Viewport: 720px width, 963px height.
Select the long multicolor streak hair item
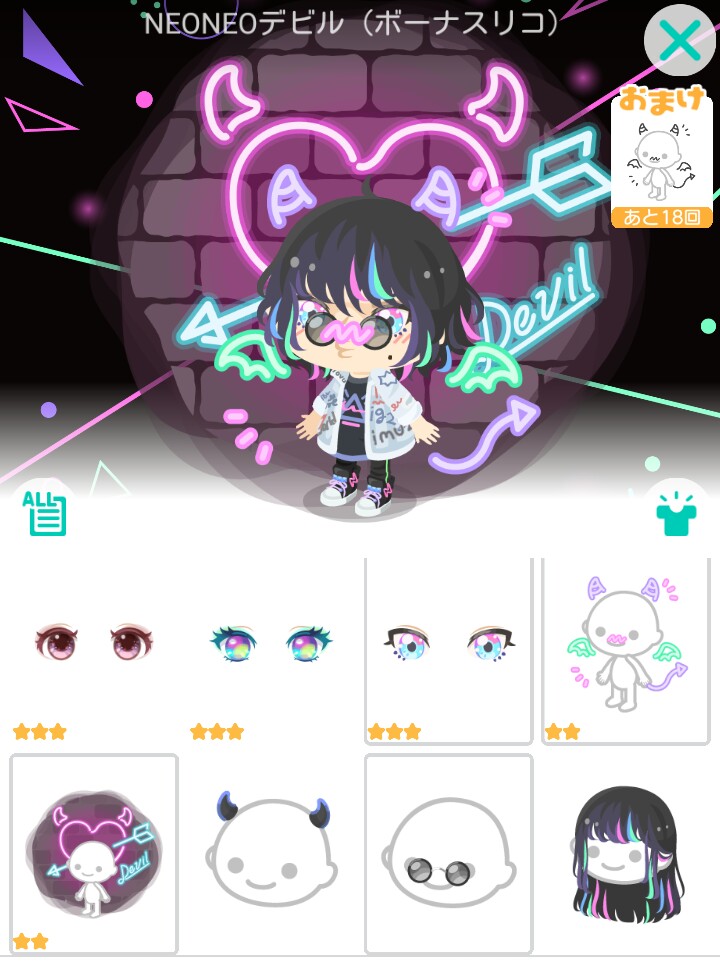[625, 854]
